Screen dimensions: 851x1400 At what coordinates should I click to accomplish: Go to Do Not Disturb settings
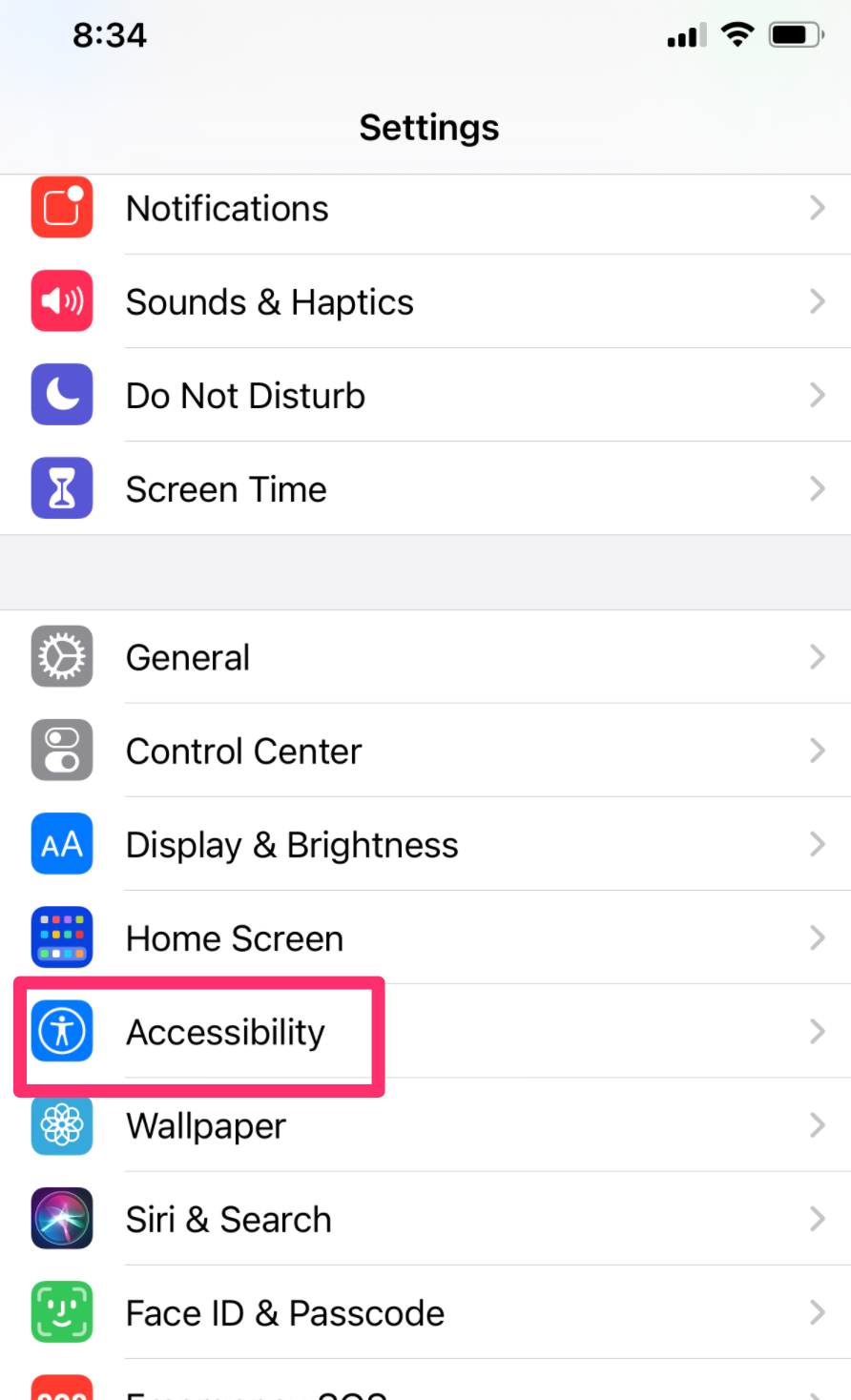click(x=425, y=395)
